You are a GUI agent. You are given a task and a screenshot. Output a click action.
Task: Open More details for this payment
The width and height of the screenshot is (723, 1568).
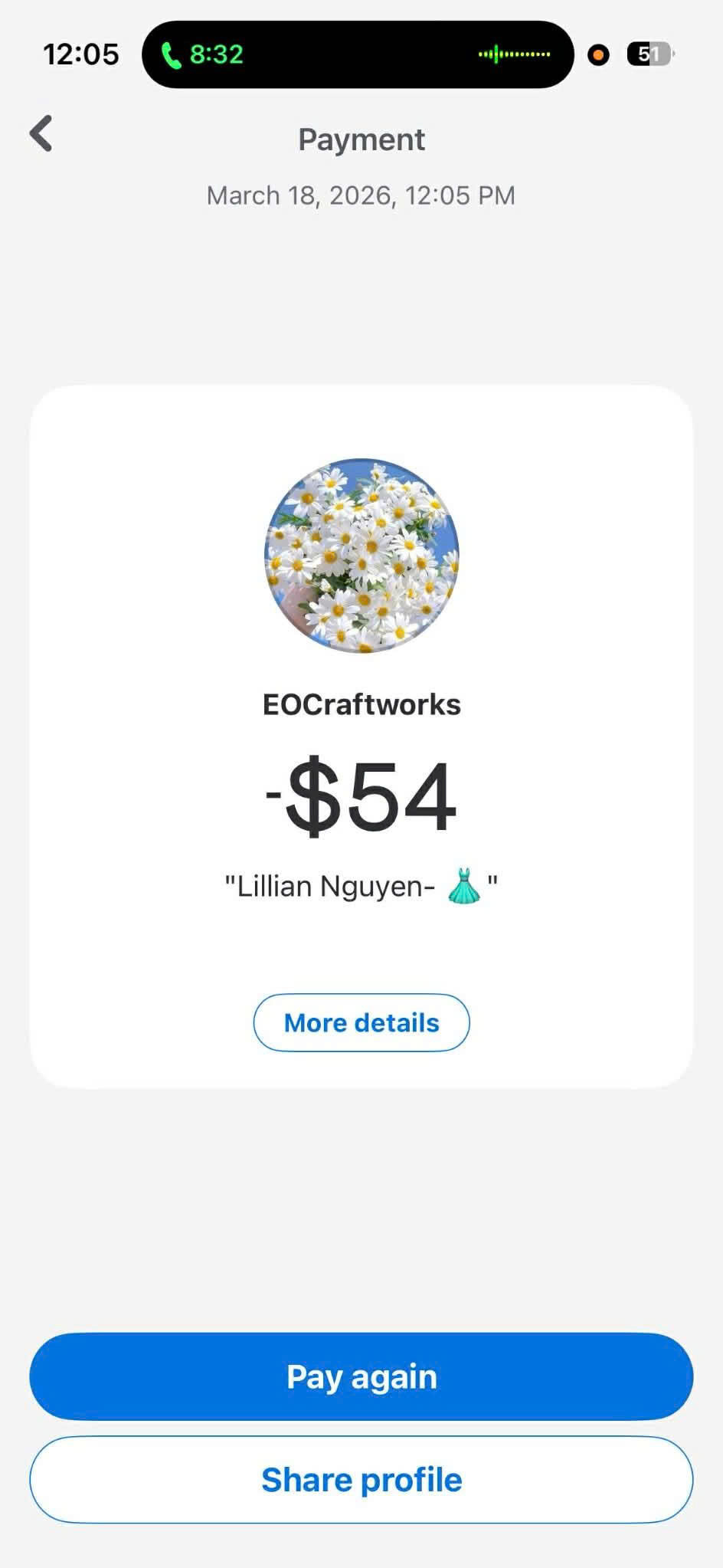(361, 1022)
